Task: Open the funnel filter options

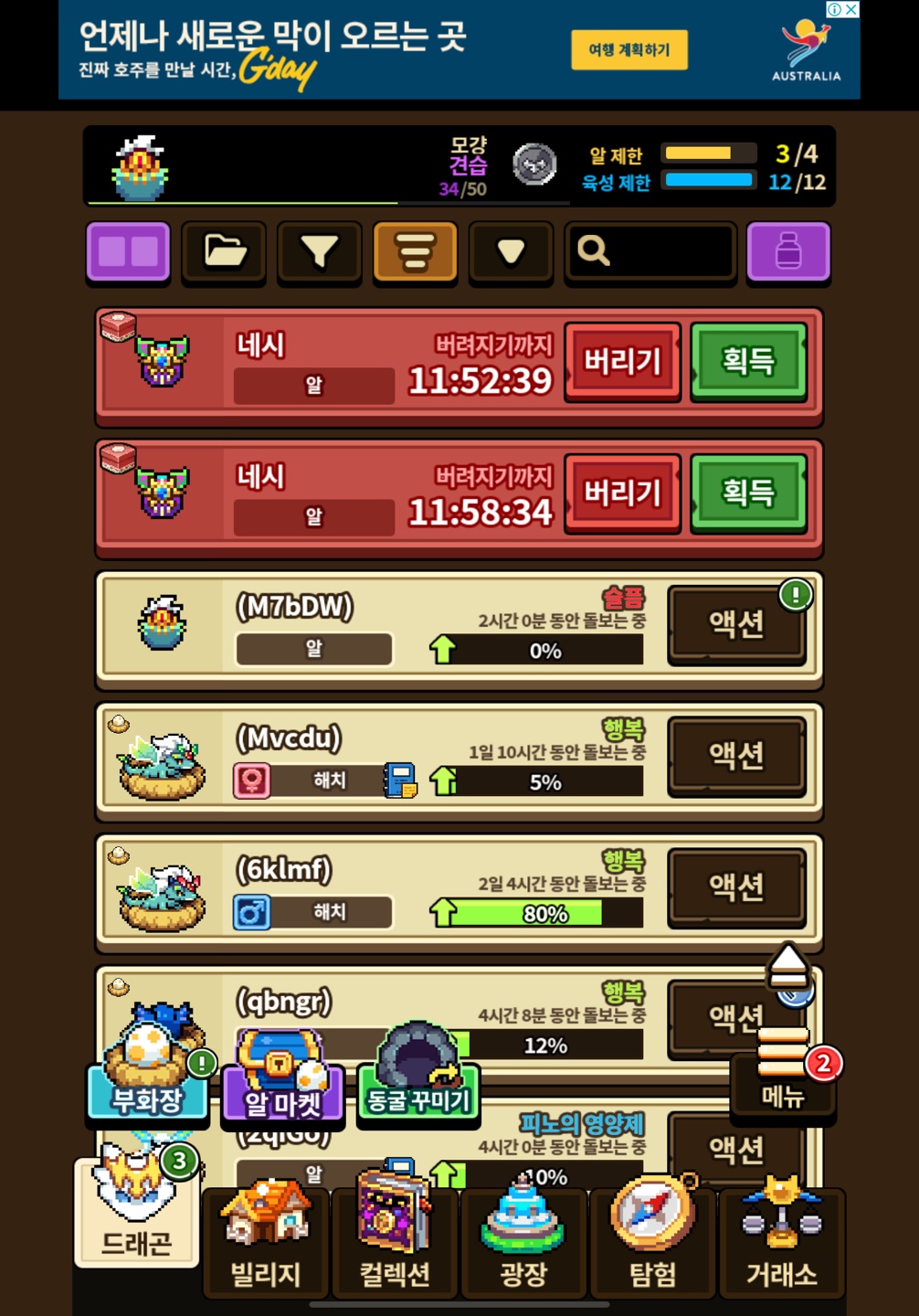Action: point(320,251)
